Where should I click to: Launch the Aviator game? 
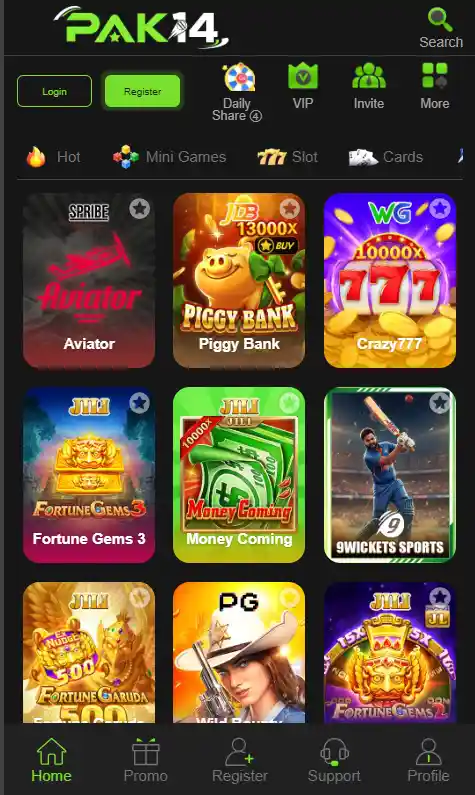coord(89,280)
